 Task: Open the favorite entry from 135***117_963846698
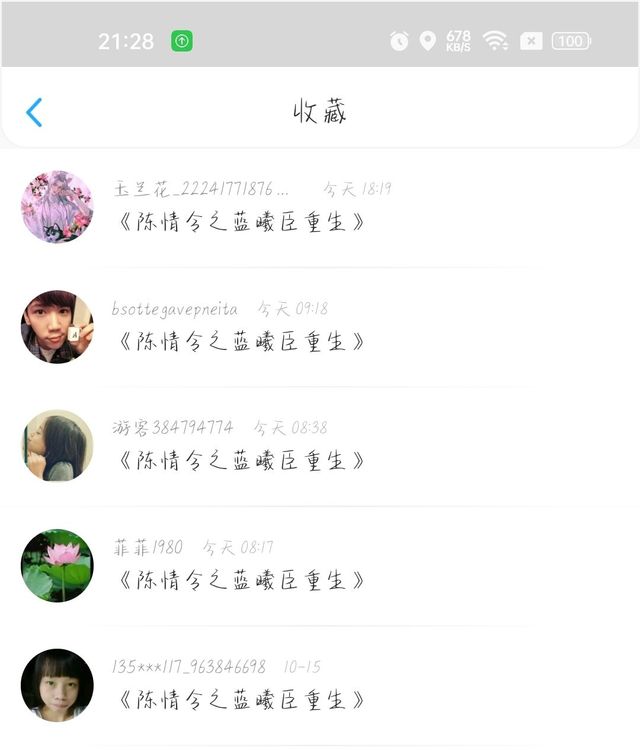320,685
